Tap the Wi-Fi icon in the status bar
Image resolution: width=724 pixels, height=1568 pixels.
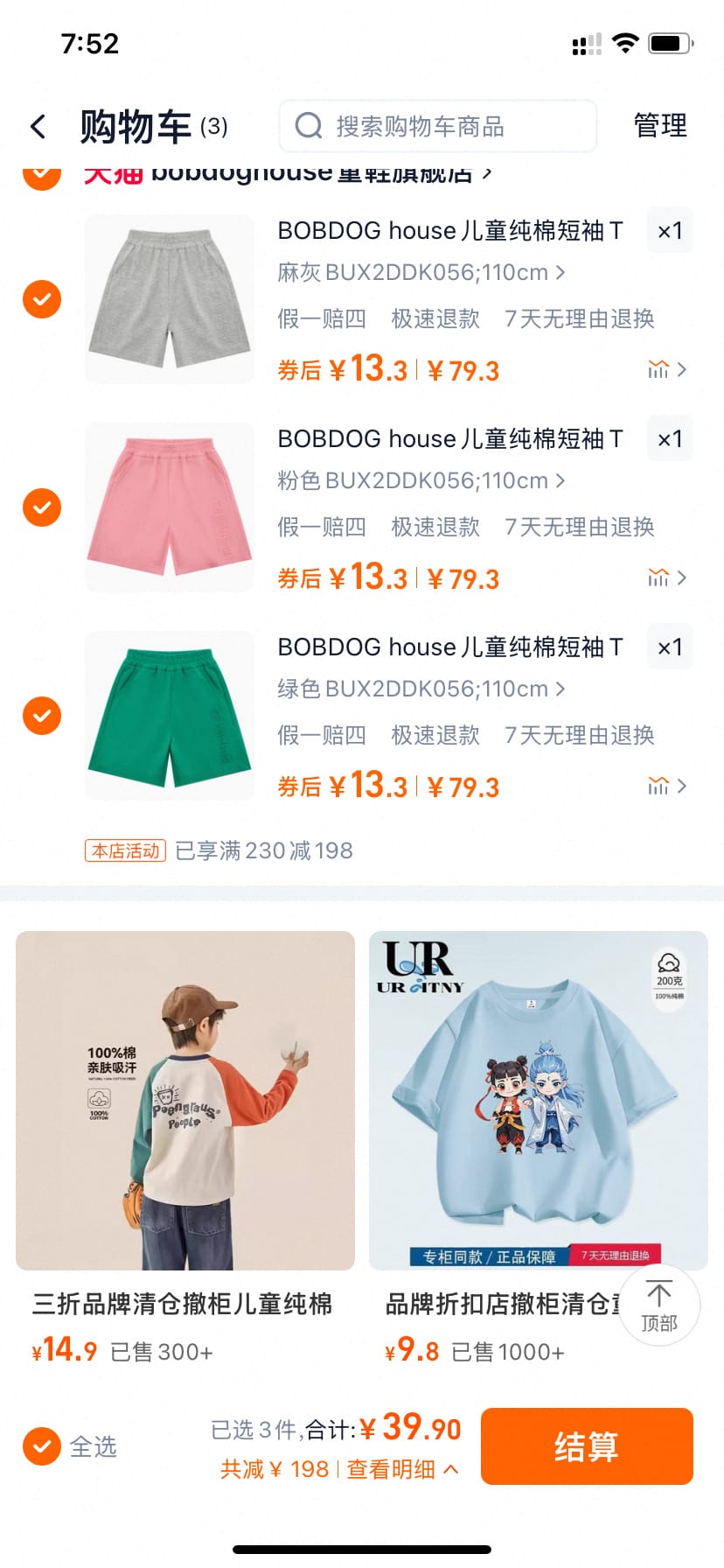click(x=626, y=41)
